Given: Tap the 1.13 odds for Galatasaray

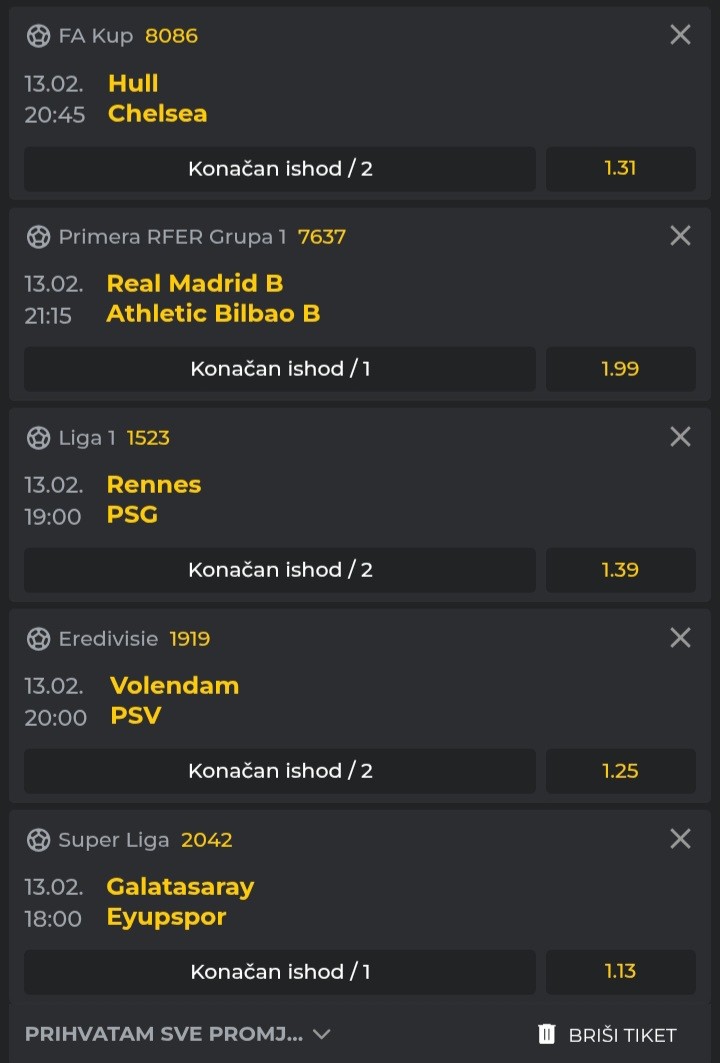Looking at the screenshot, I should (x=620, y=972).
